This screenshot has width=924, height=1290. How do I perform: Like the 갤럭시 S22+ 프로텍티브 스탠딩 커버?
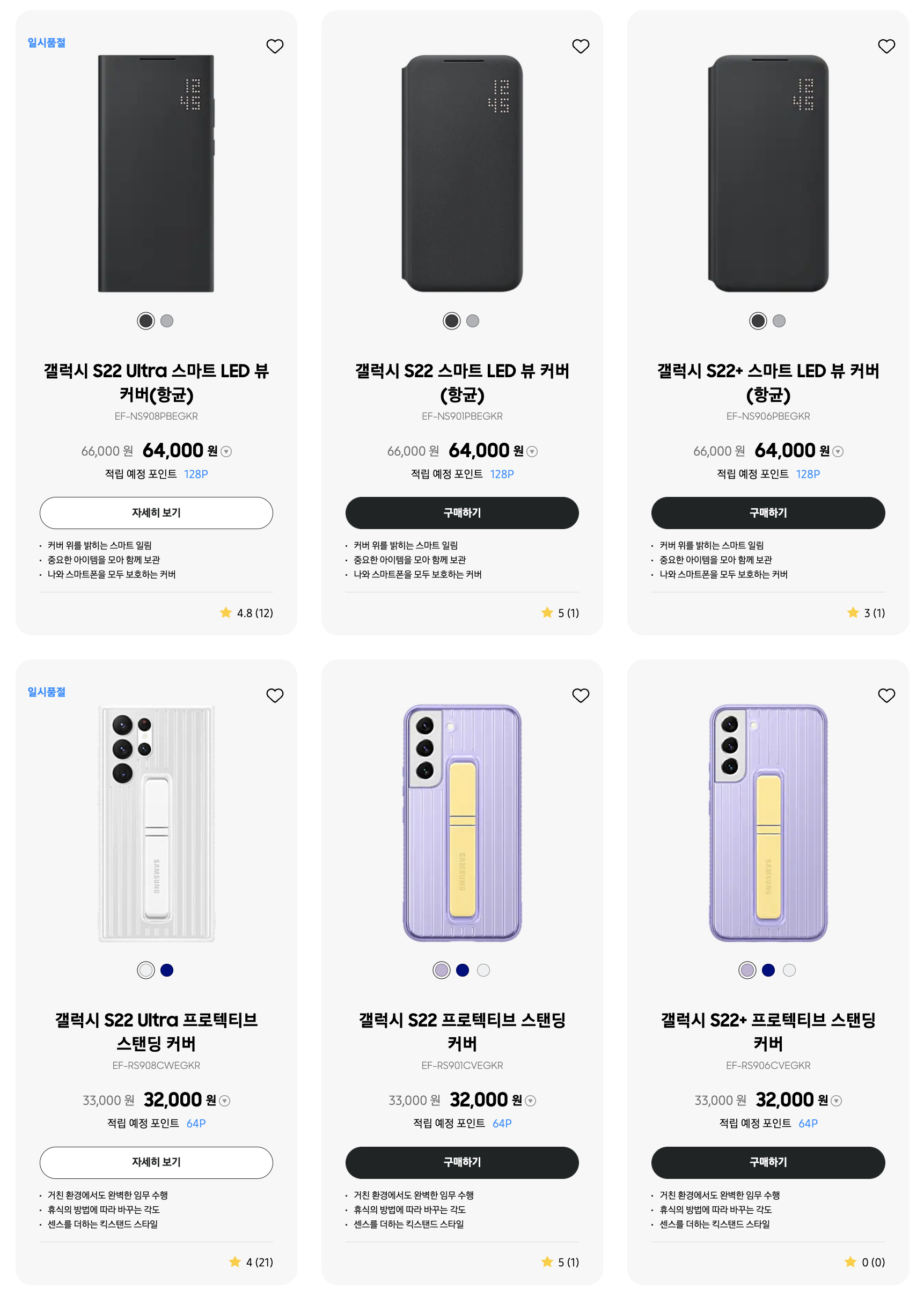coord(886,695)
